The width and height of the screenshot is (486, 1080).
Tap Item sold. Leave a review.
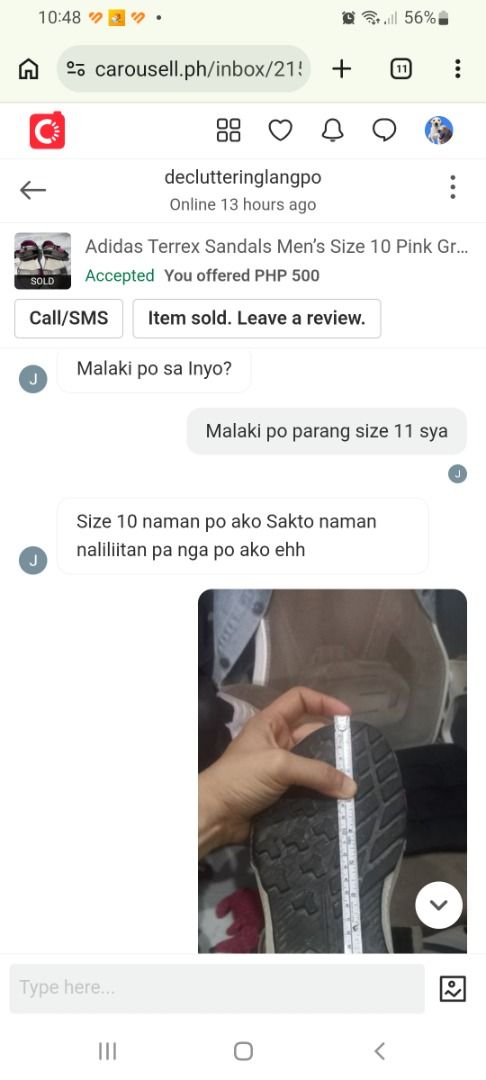[x=257, y=318]
